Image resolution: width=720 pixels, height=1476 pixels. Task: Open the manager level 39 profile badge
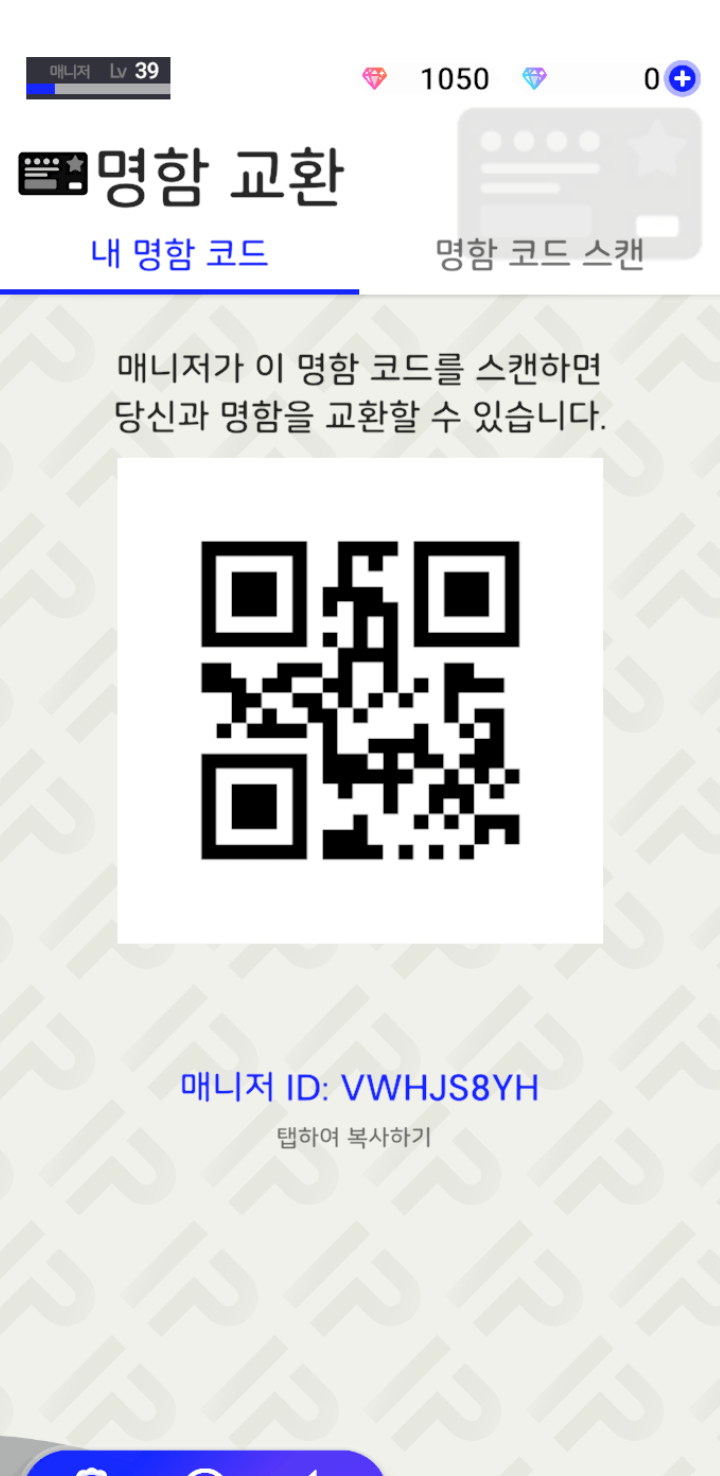click(x=98, y=77)
